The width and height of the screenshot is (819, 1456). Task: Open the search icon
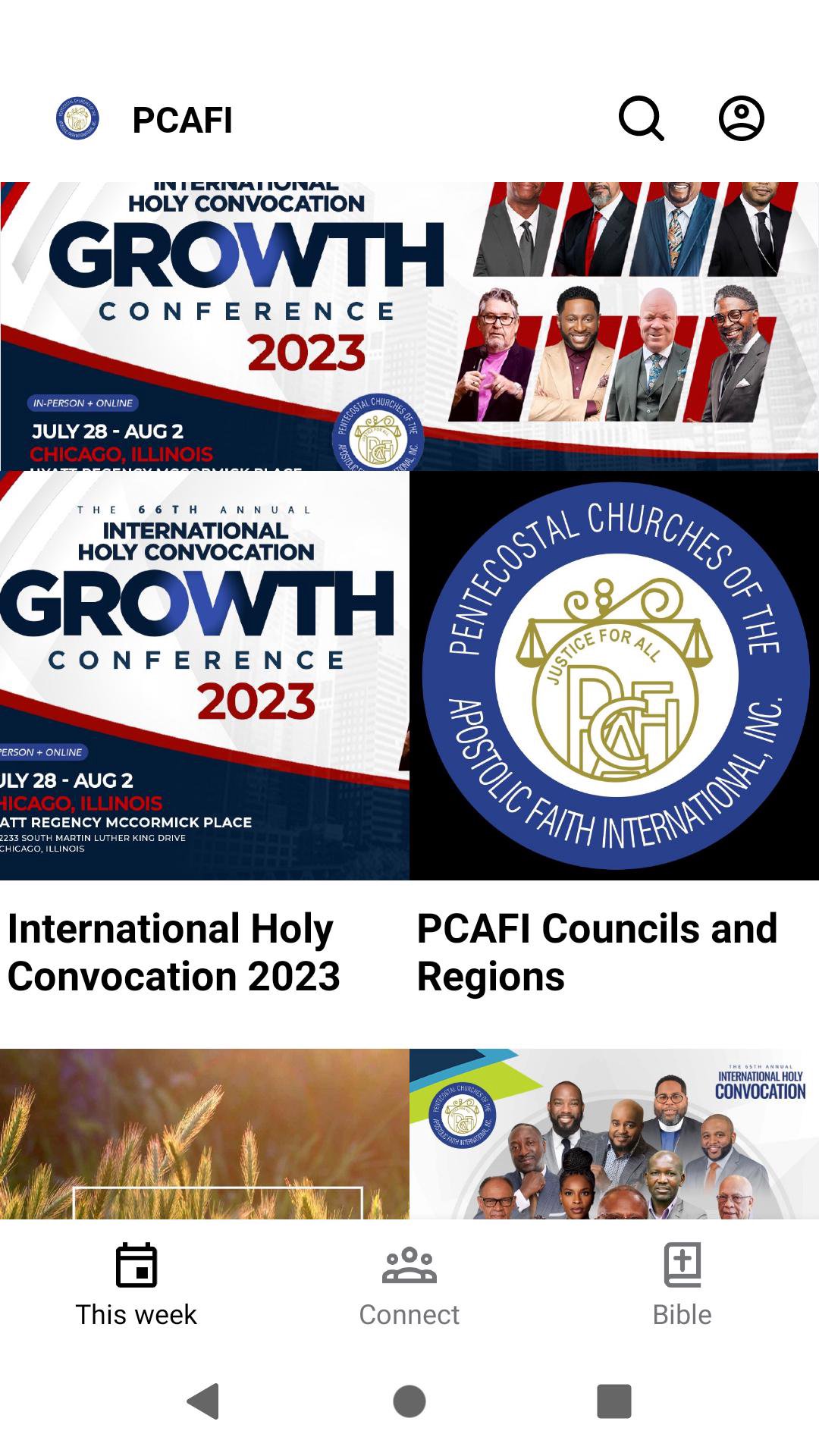pyautogui.click(x=642, y=119)
